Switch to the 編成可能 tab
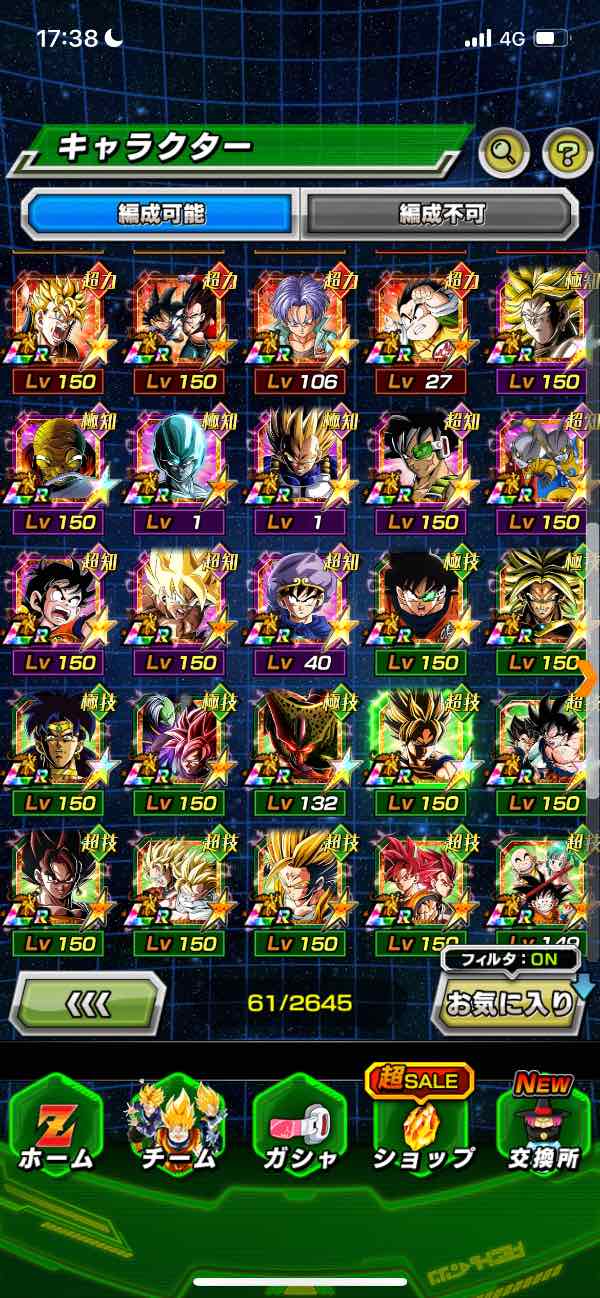 161,213
